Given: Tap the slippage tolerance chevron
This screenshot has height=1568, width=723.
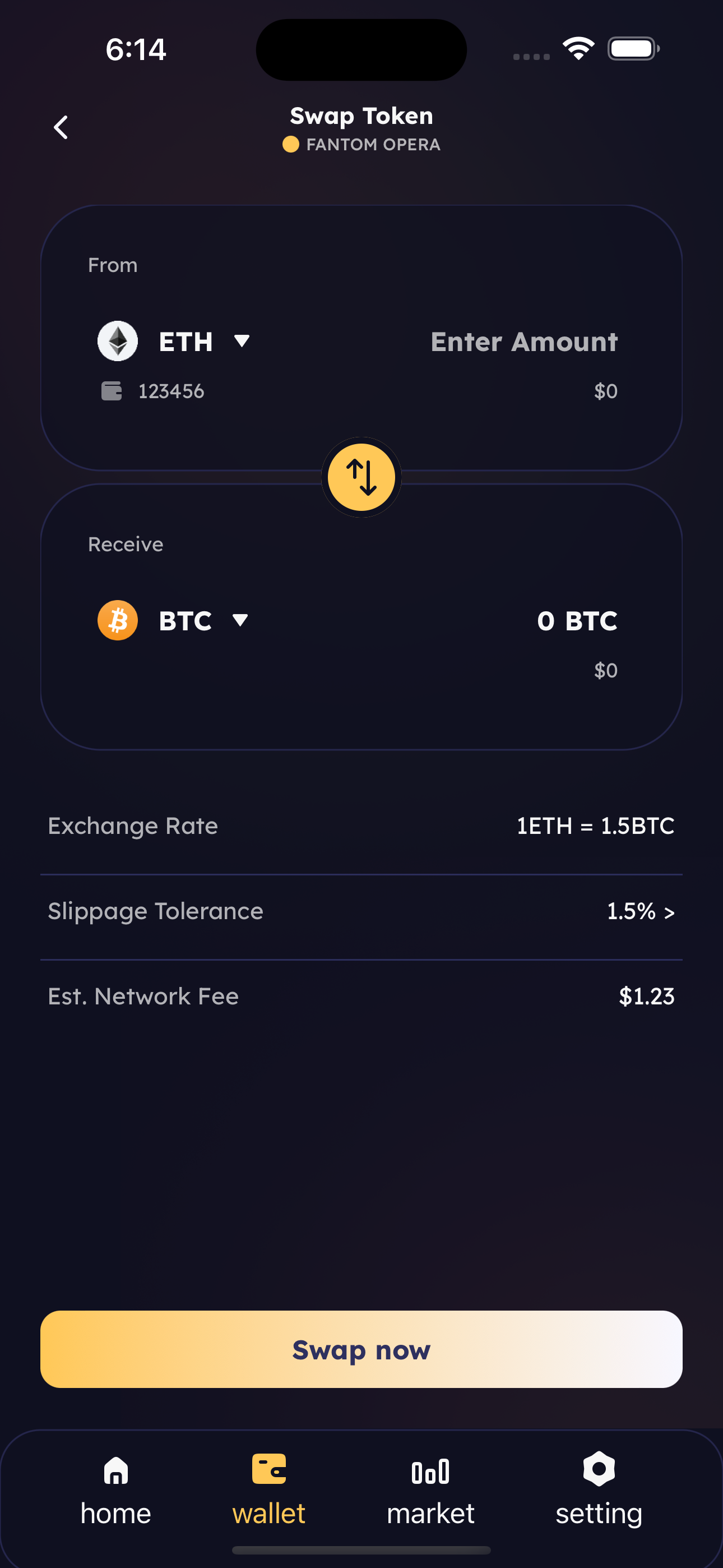Looking at the screenshot, I should pos(669,911).
